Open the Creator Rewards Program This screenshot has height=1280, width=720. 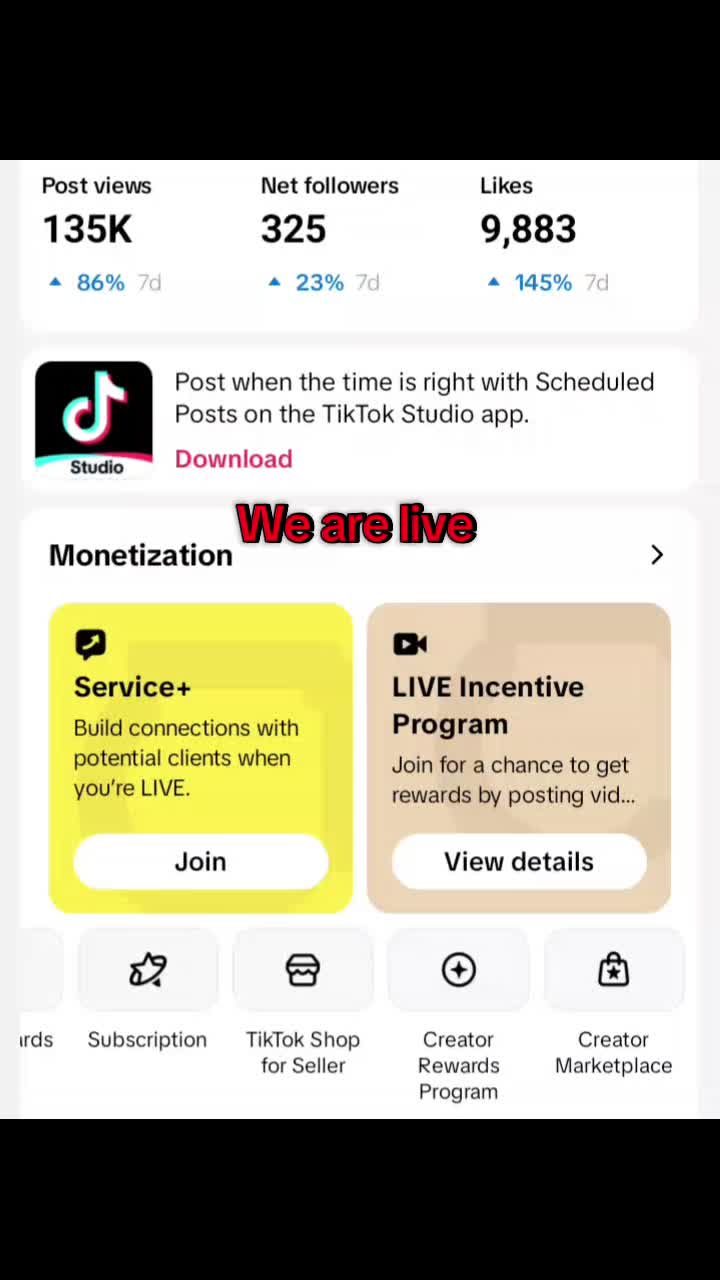[x=458, y=1017]
